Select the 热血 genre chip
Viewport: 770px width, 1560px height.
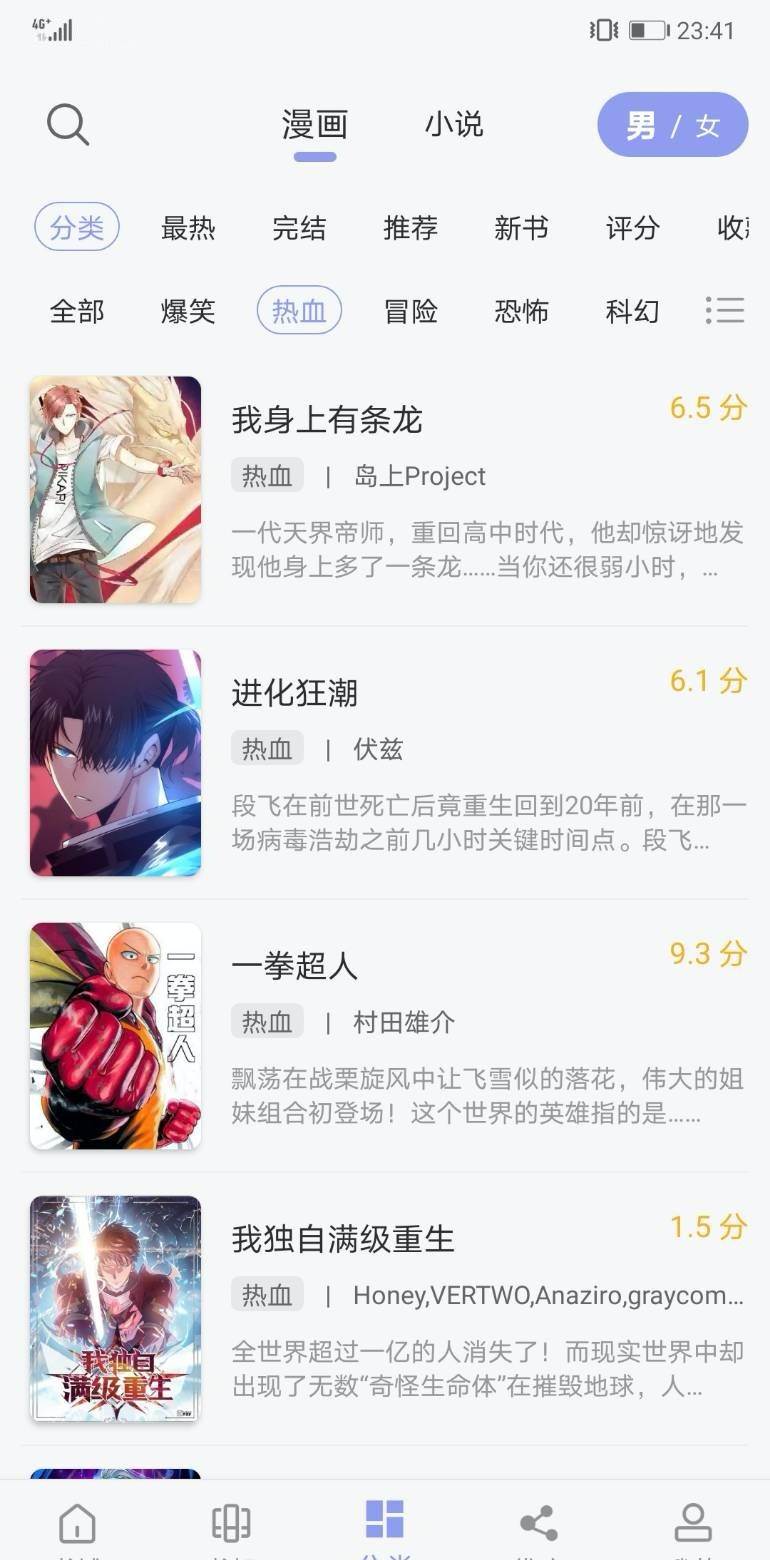click(299, 311)
